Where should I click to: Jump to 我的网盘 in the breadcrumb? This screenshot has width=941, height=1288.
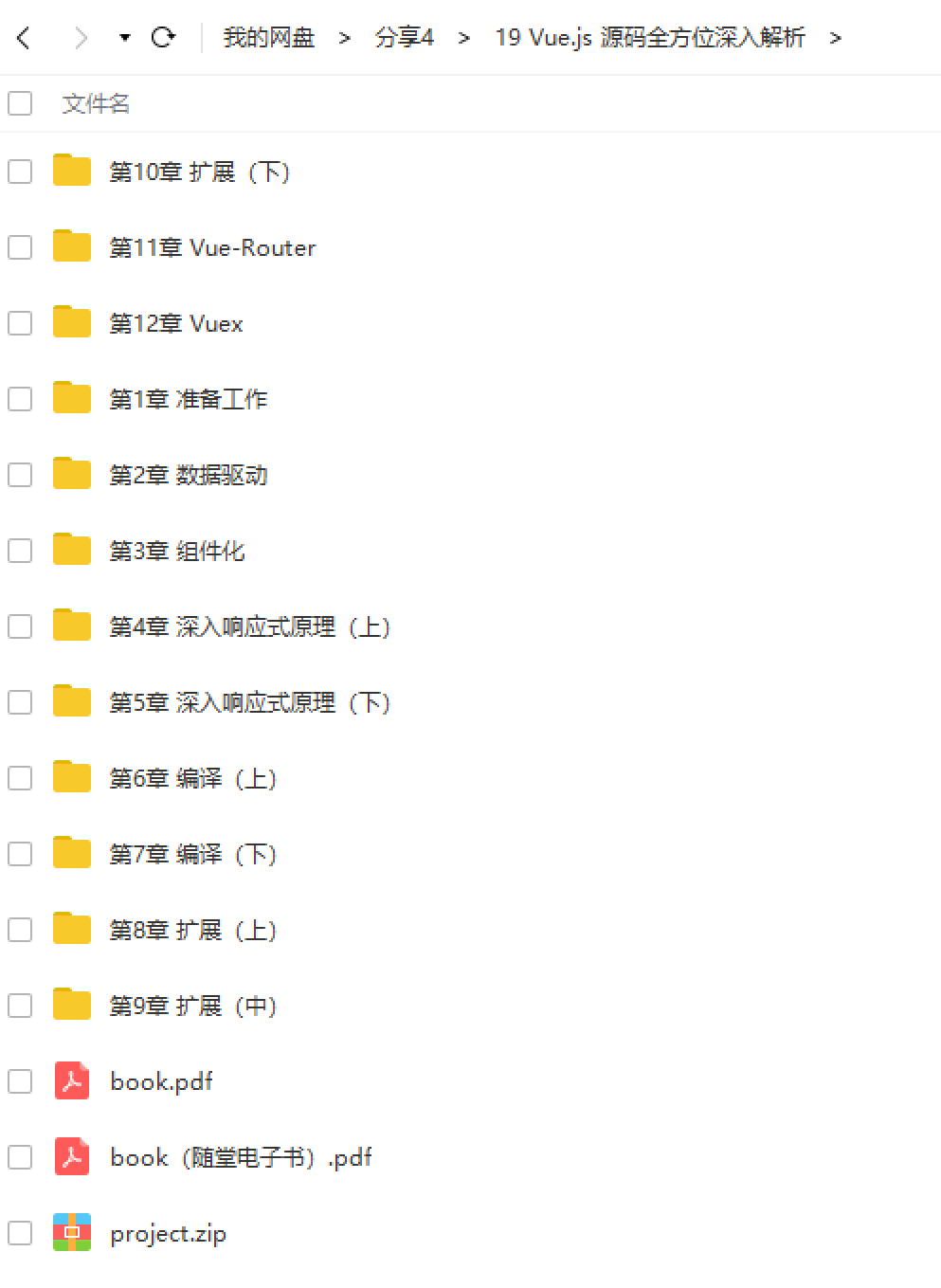click(268, 38)
